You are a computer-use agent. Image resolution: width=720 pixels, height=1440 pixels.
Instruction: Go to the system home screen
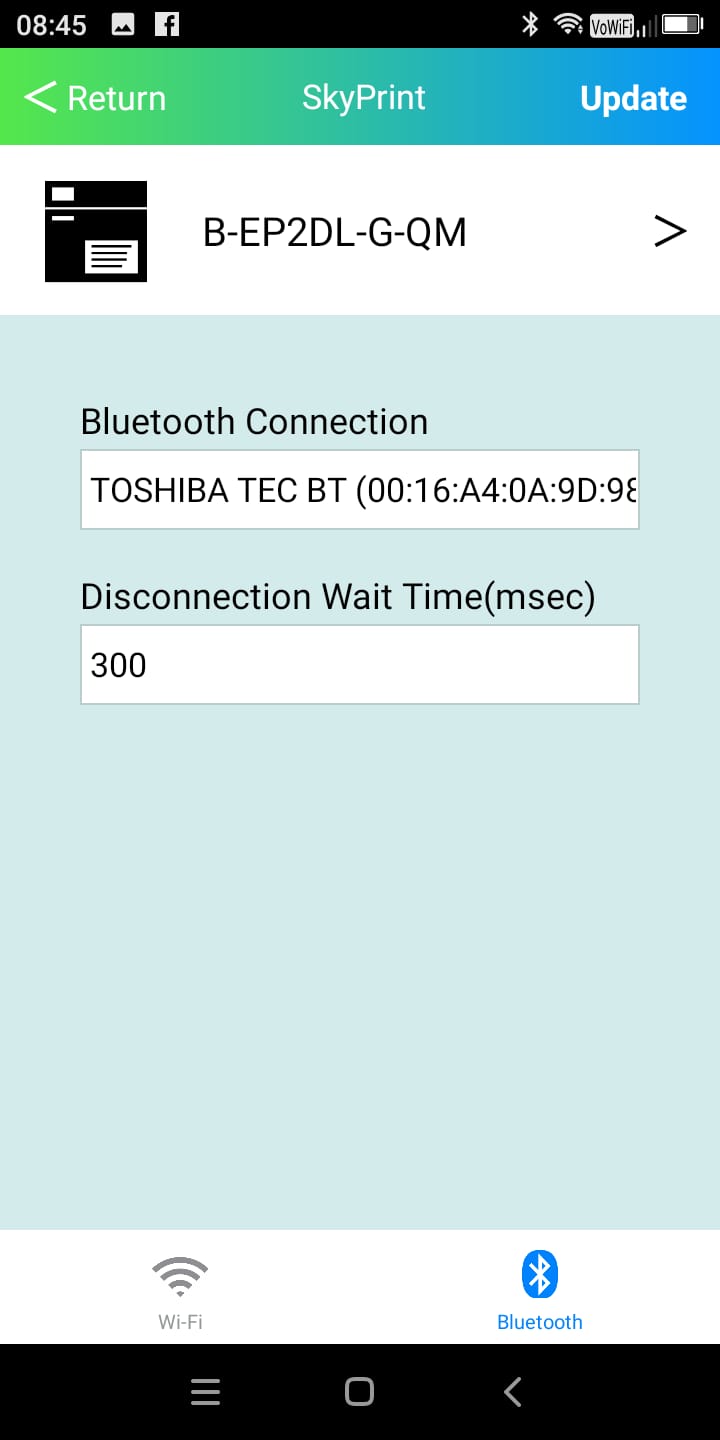[x=359, y=1391]
